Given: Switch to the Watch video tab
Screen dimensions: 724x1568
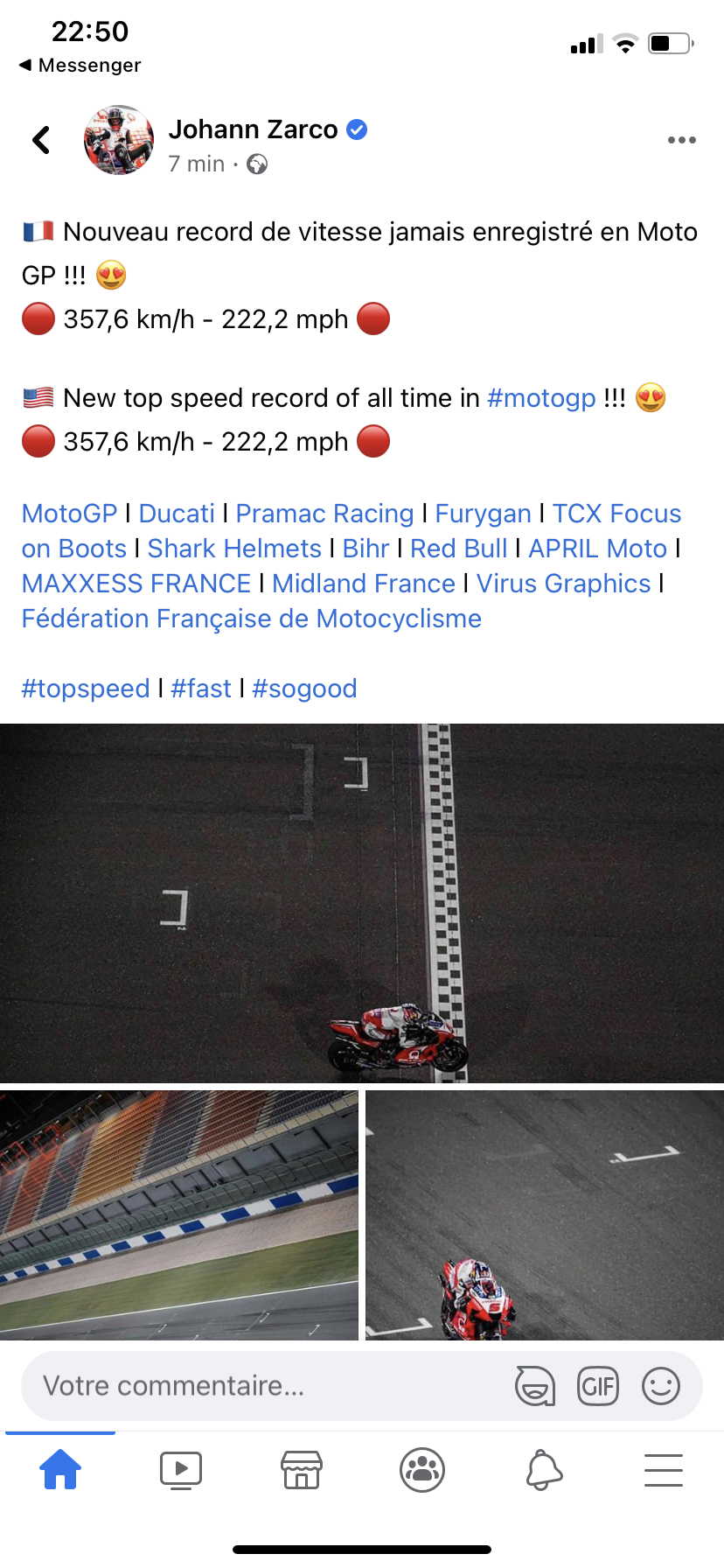Looking at the screenshot, I should pyautogui.click(x=181, y=1470).
